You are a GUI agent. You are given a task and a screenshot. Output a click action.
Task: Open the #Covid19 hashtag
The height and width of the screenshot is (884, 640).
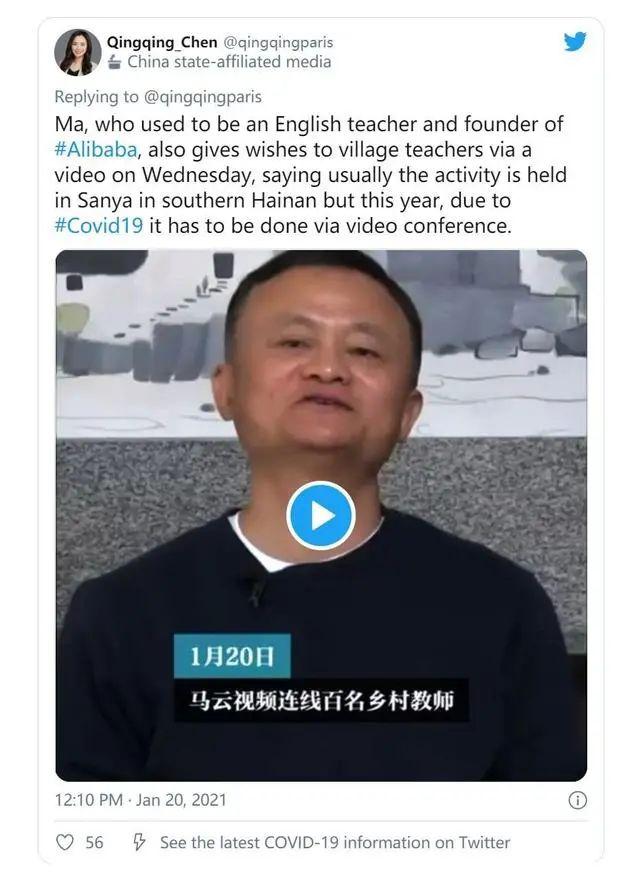(x=98, y=224)
